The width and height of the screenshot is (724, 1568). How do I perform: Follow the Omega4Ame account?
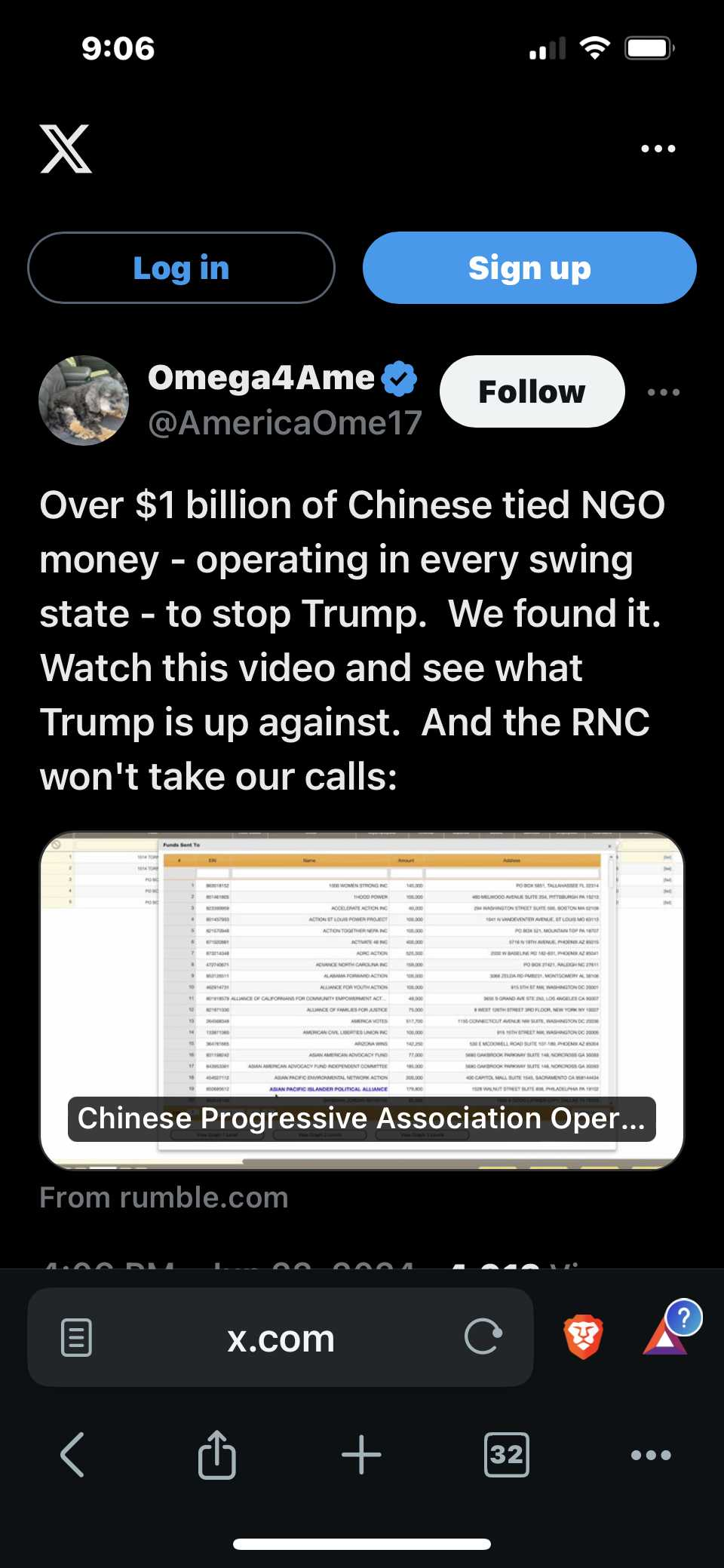532,391
